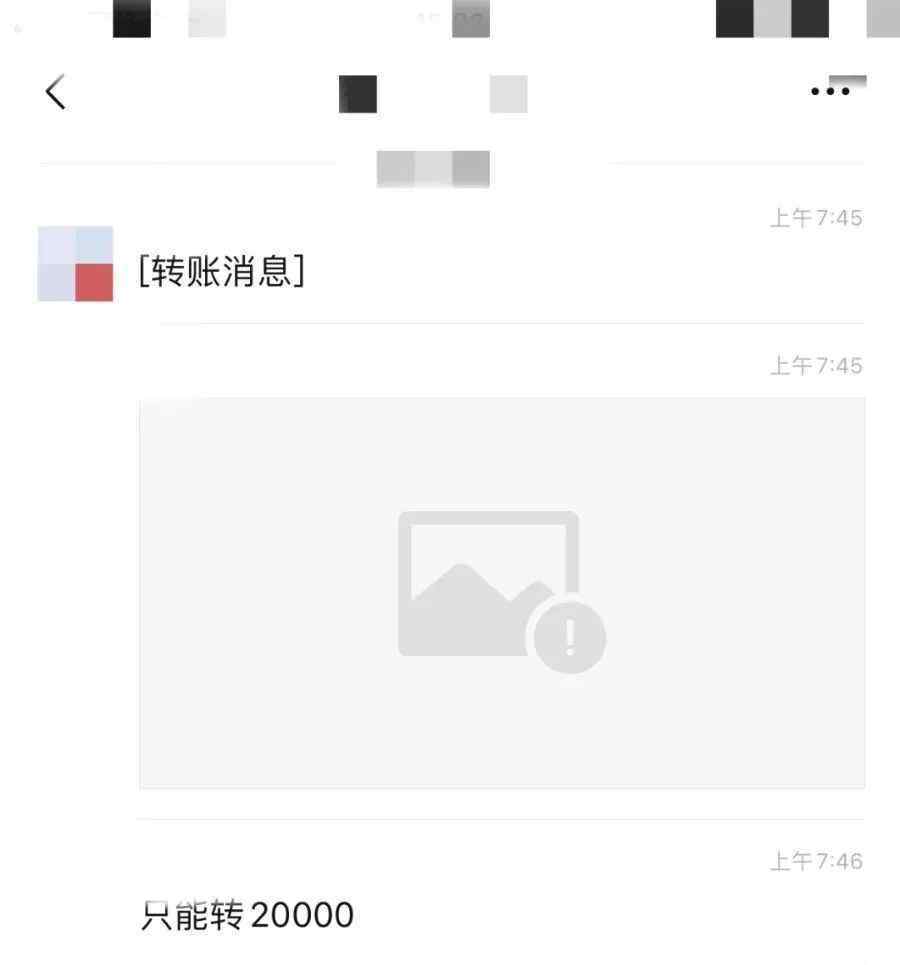Go back using the top-left arrow
The width and height of the screenshot is (900, 965).
coord(55,92)
